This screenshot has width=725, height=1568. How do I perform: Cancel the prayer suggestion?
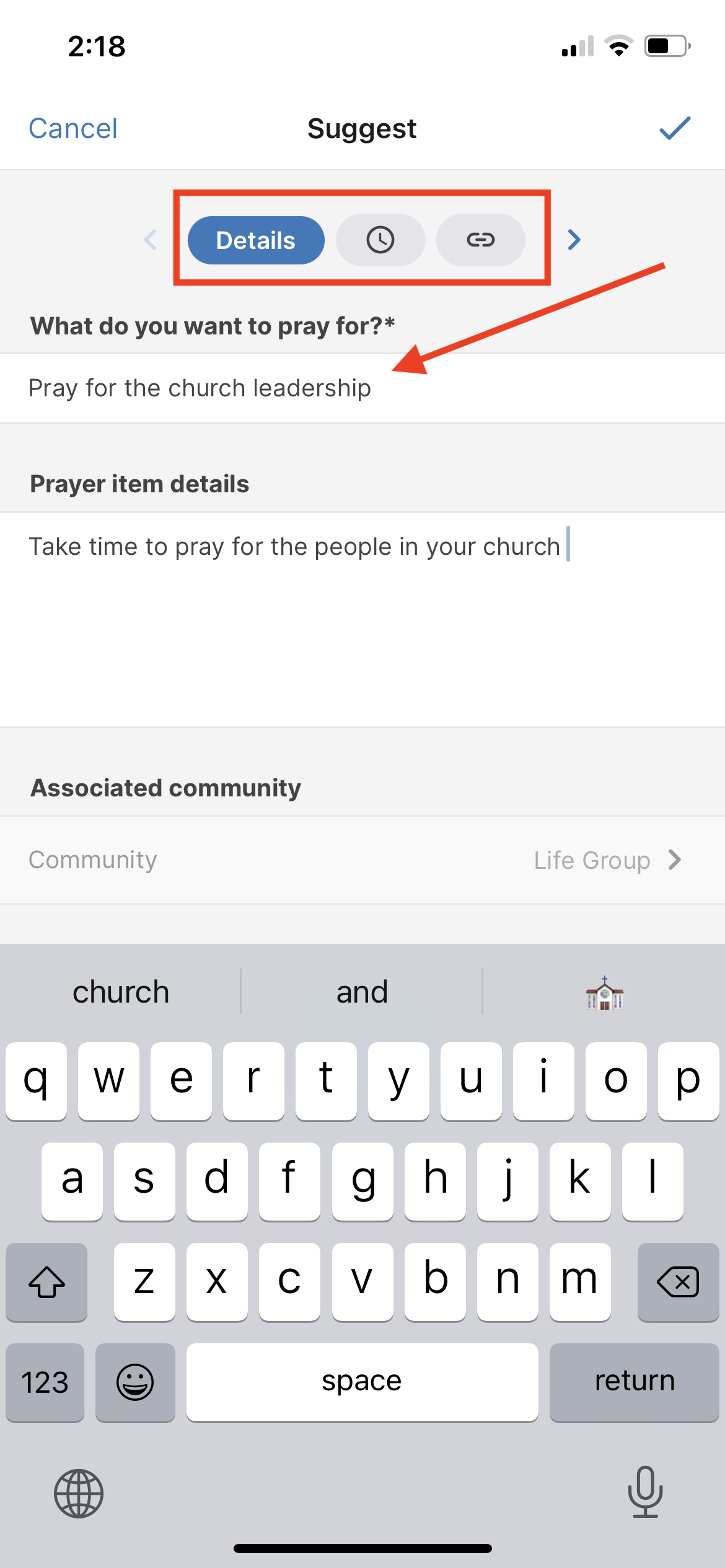[73, 129]
